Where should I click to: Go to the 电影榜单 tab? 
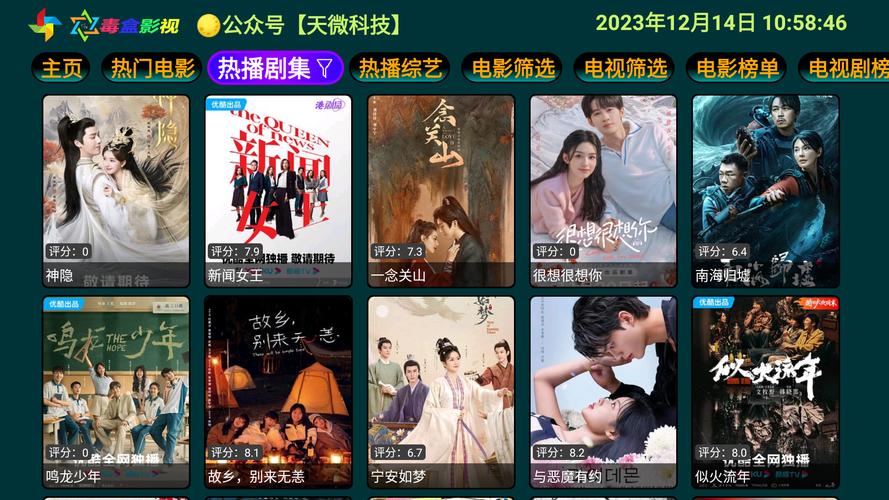737,68
